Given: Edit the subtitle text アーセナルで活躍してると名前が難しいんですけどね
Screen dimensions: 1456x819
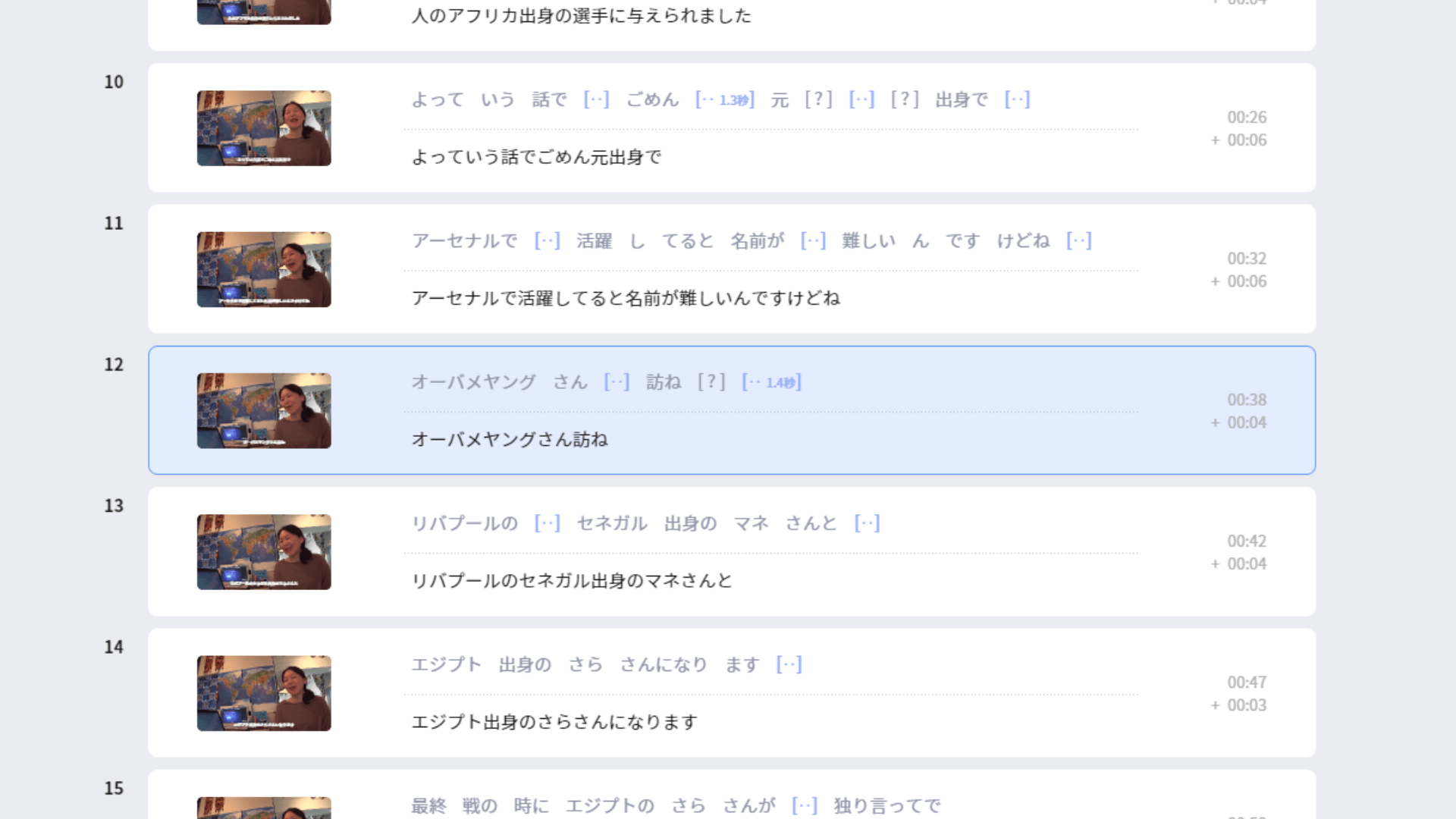Looking at the screenshot, I should (x=626, y=298).
